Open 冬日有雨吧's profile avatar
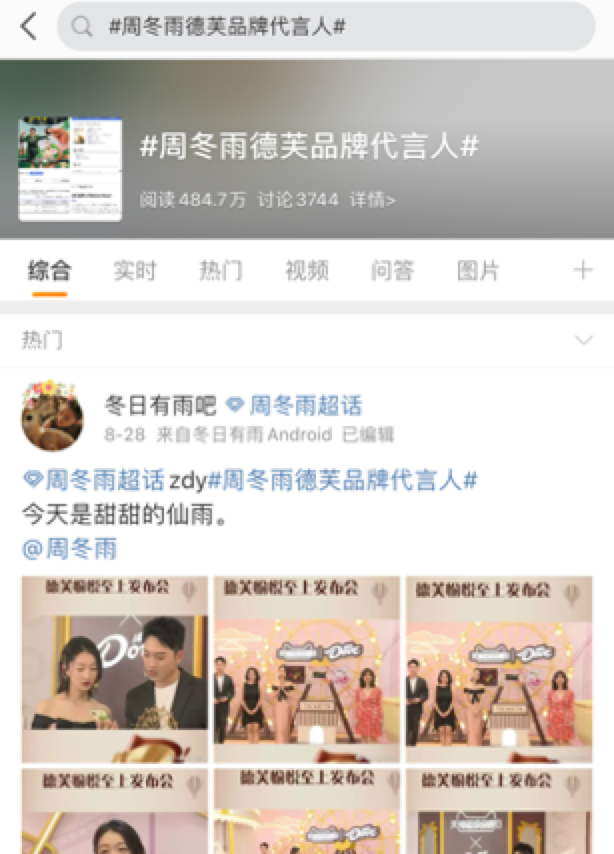 pyautogui.click(x=52, y=415)
